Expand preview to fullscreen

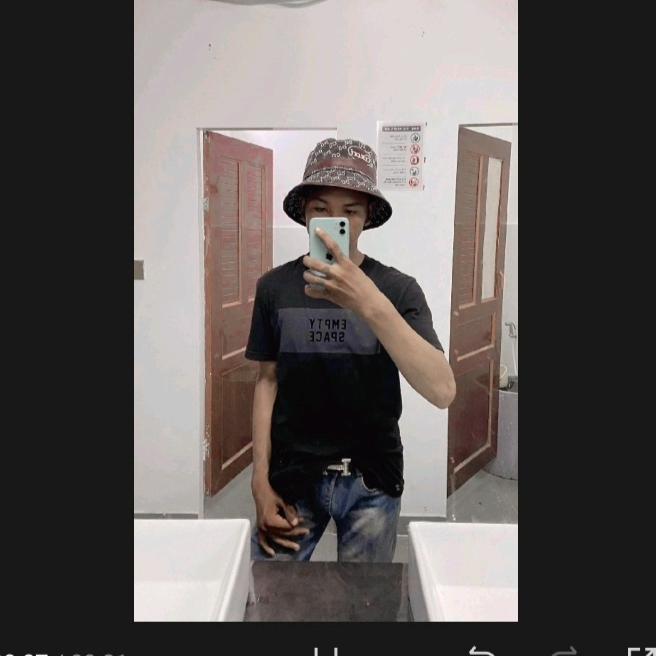point(641,652)
